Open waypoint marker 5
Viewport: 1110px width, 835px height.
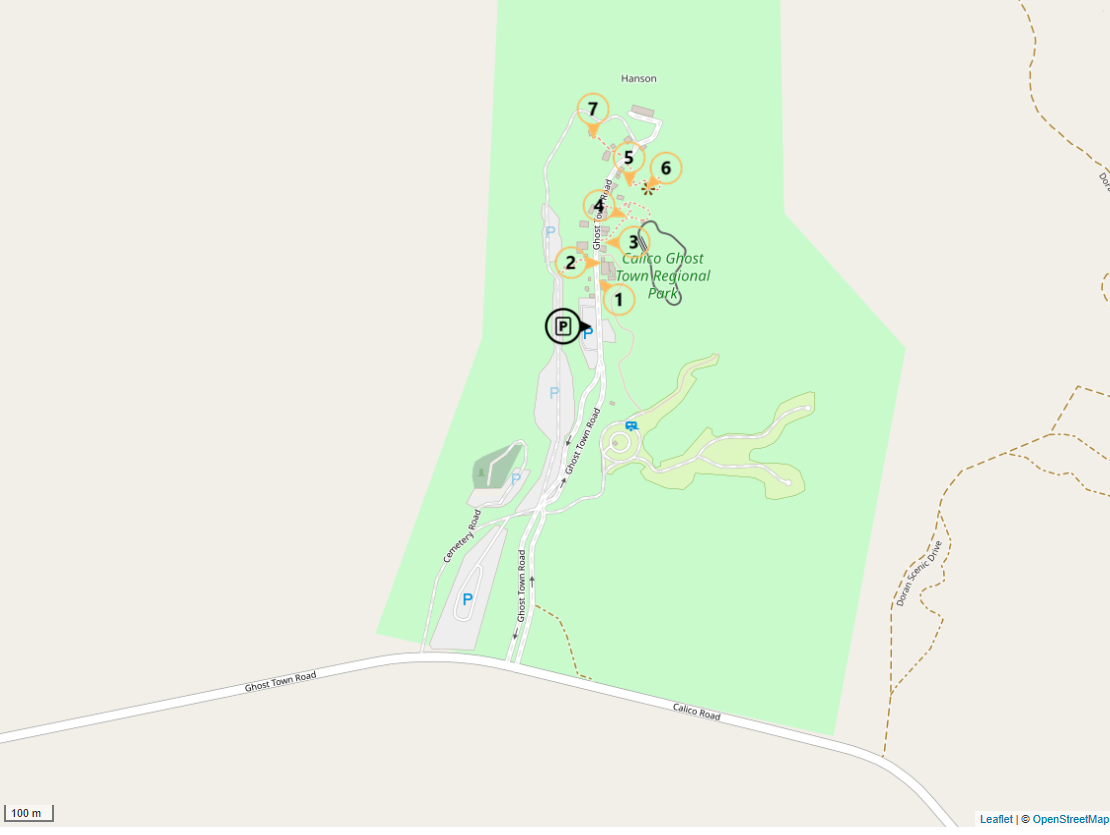(x=629, y=157)
